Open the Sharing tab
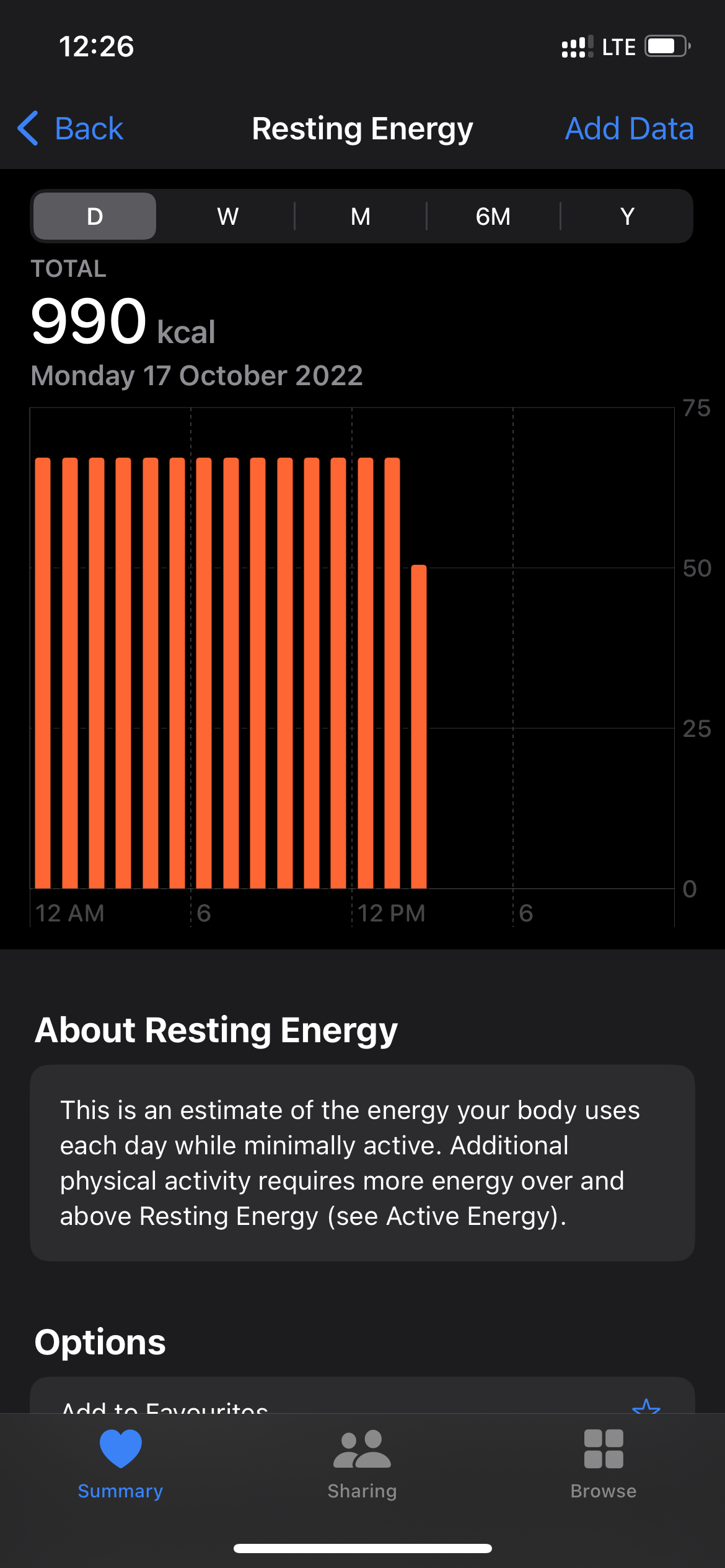Screen dimensions: 725x1568 coord(362,1464)
